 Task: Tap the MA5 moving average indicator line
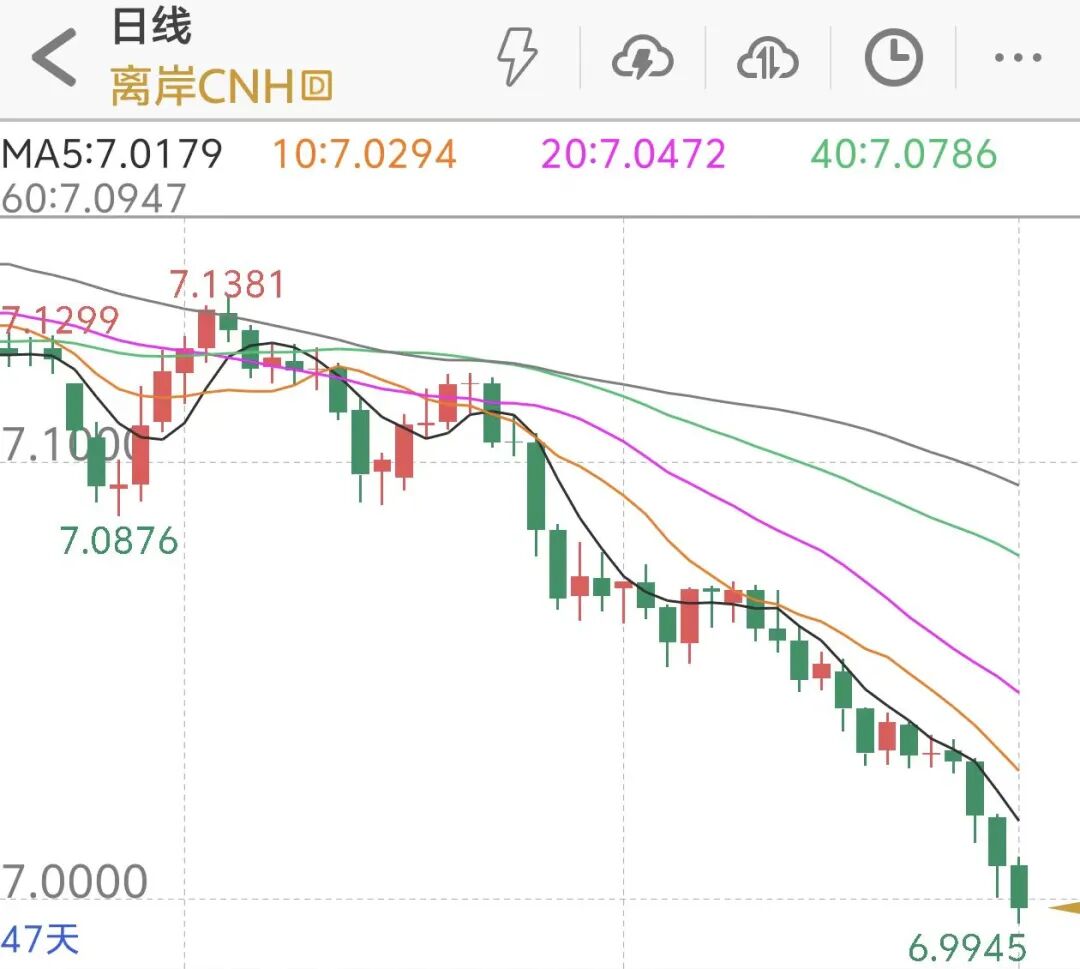112,154
